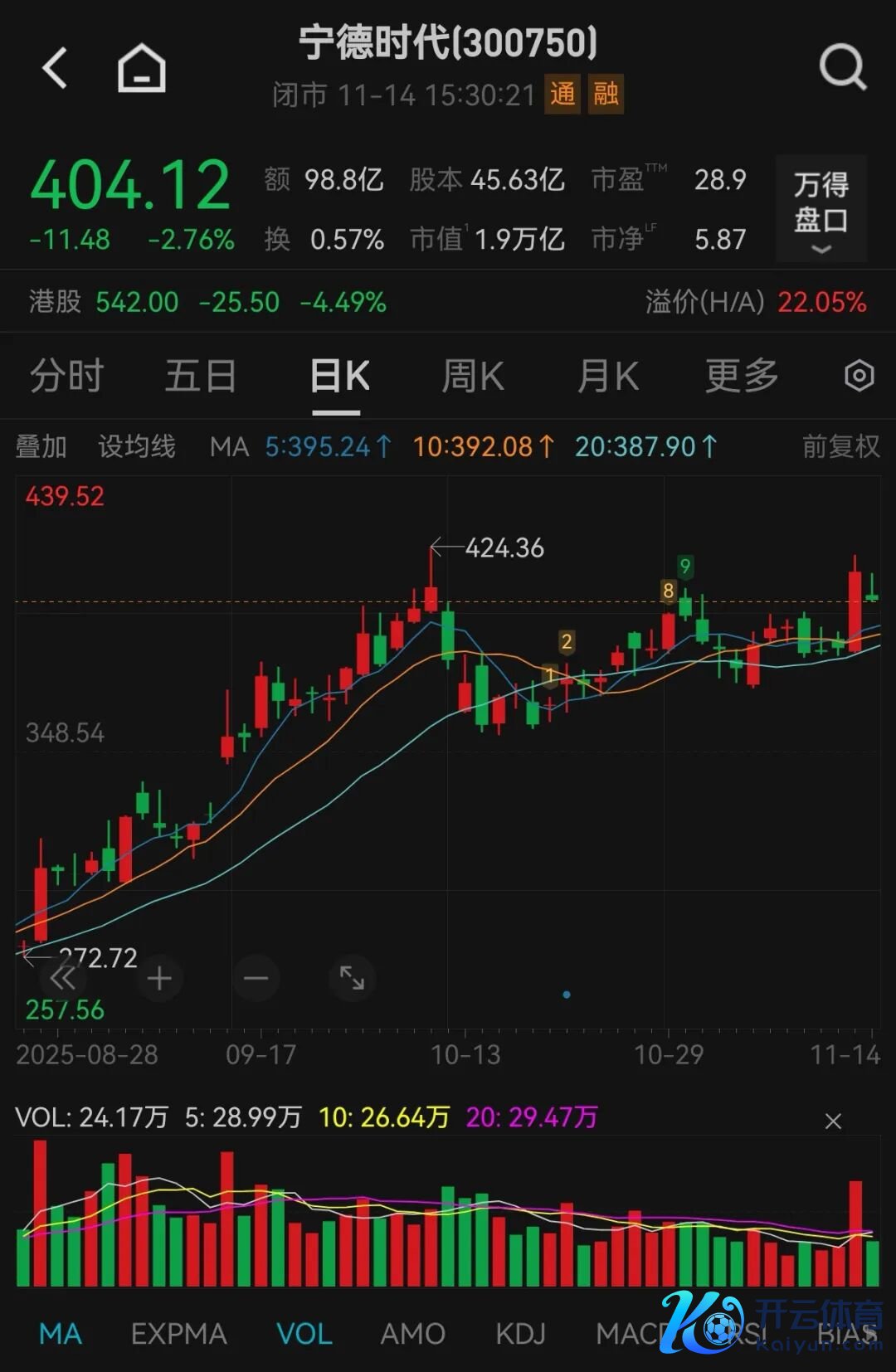The image size is (896, 1372).
Task: Switch to the 五日 chart tab
Action: tap(200, 377)
